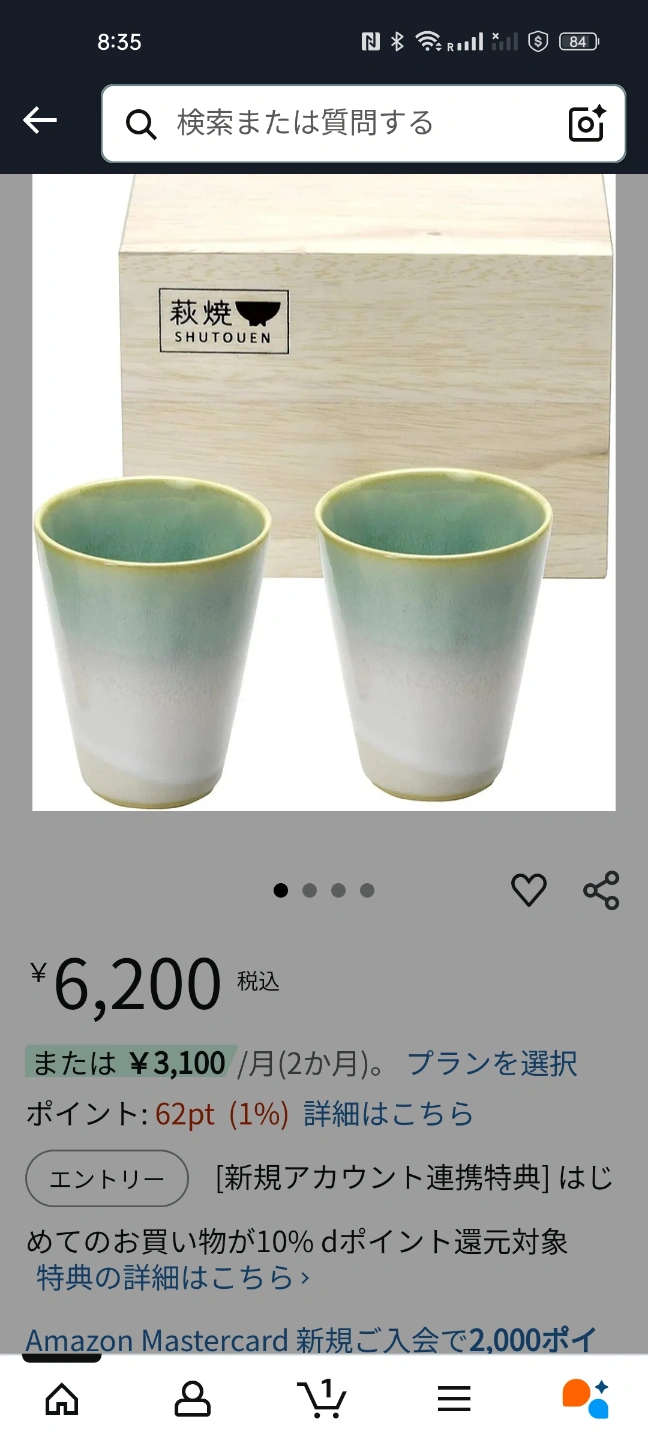Open the shopping cart tab

pyautogui.click(x=322, y=1398)
